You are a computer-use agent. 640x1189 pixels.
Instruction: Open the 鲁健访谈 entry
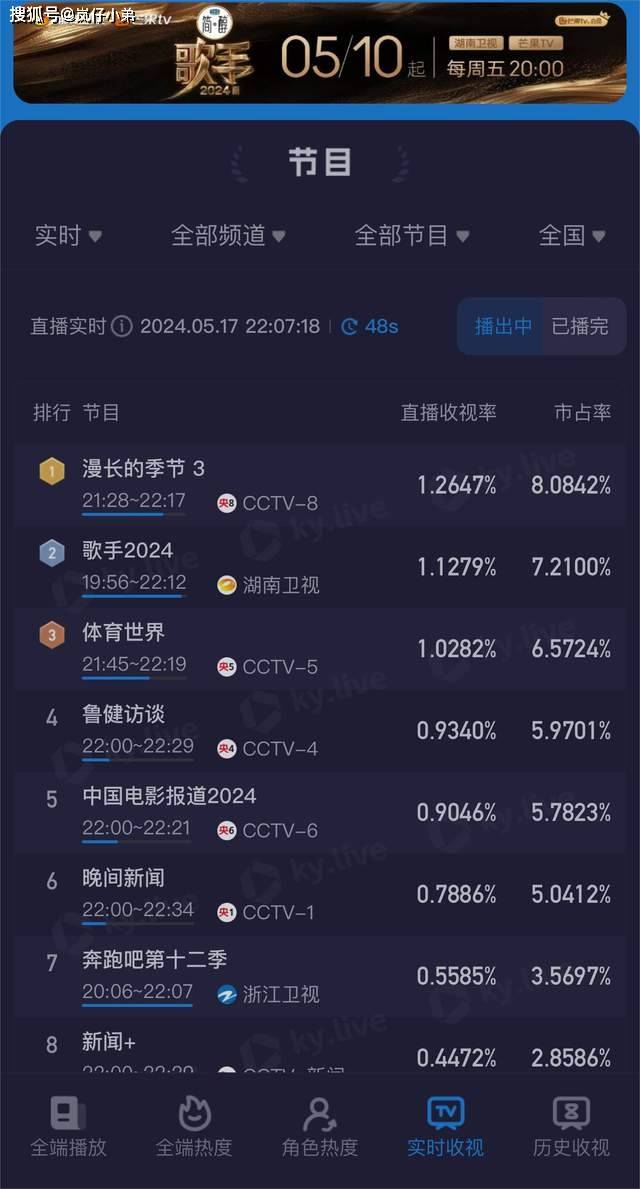point(320,731)
